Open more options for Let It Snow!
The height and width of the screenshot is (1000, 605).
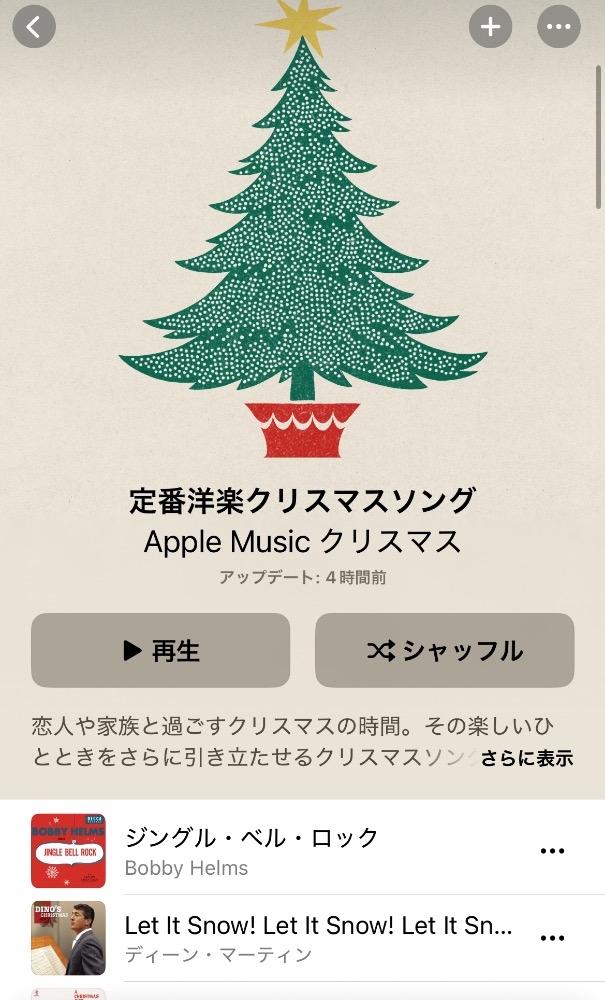point(553,938)
